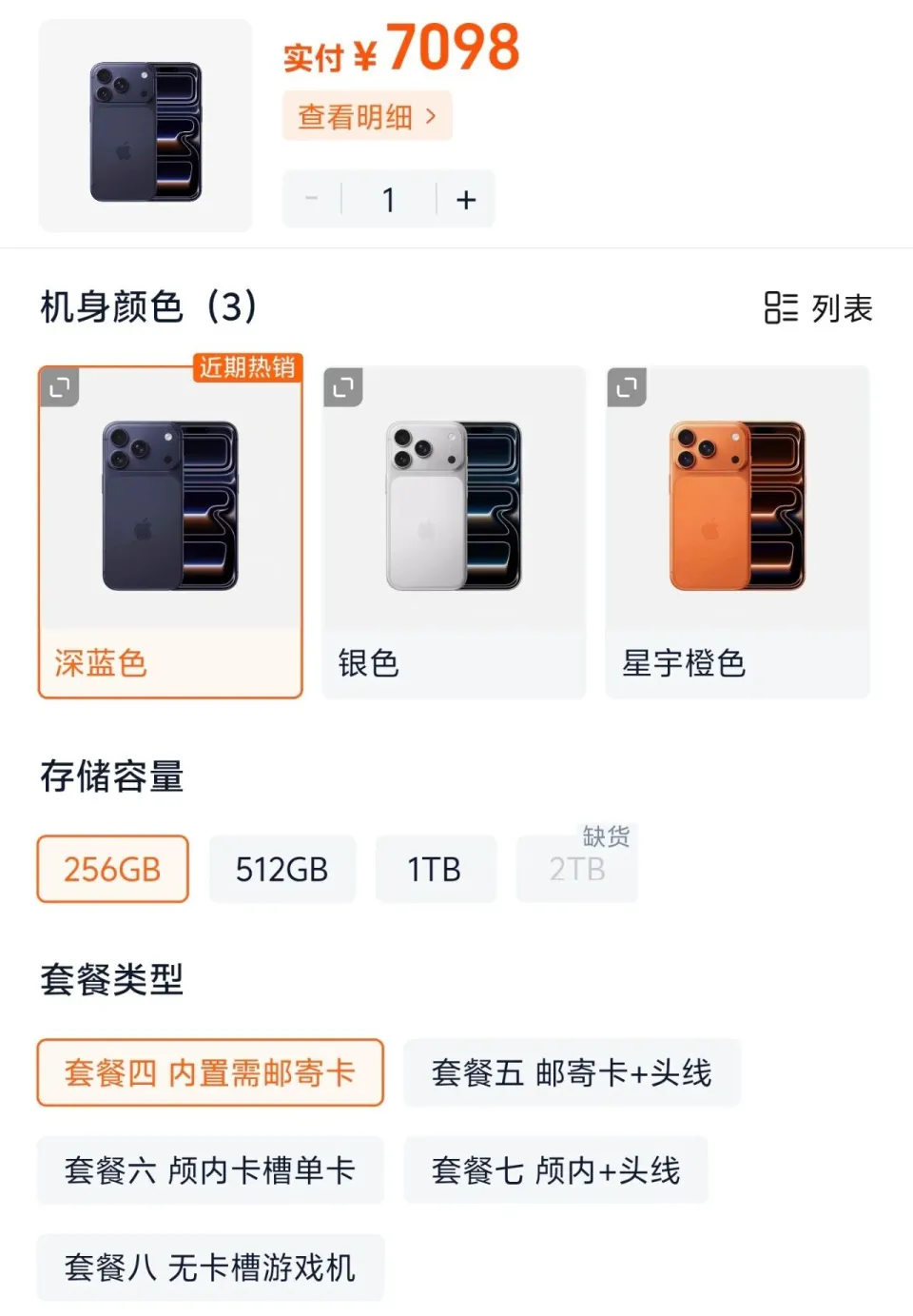Image resolution: width=913 pixels, height=1316 pixels.
Task: Click the minus icon to decrease quantity
Action: pos(310,199)
